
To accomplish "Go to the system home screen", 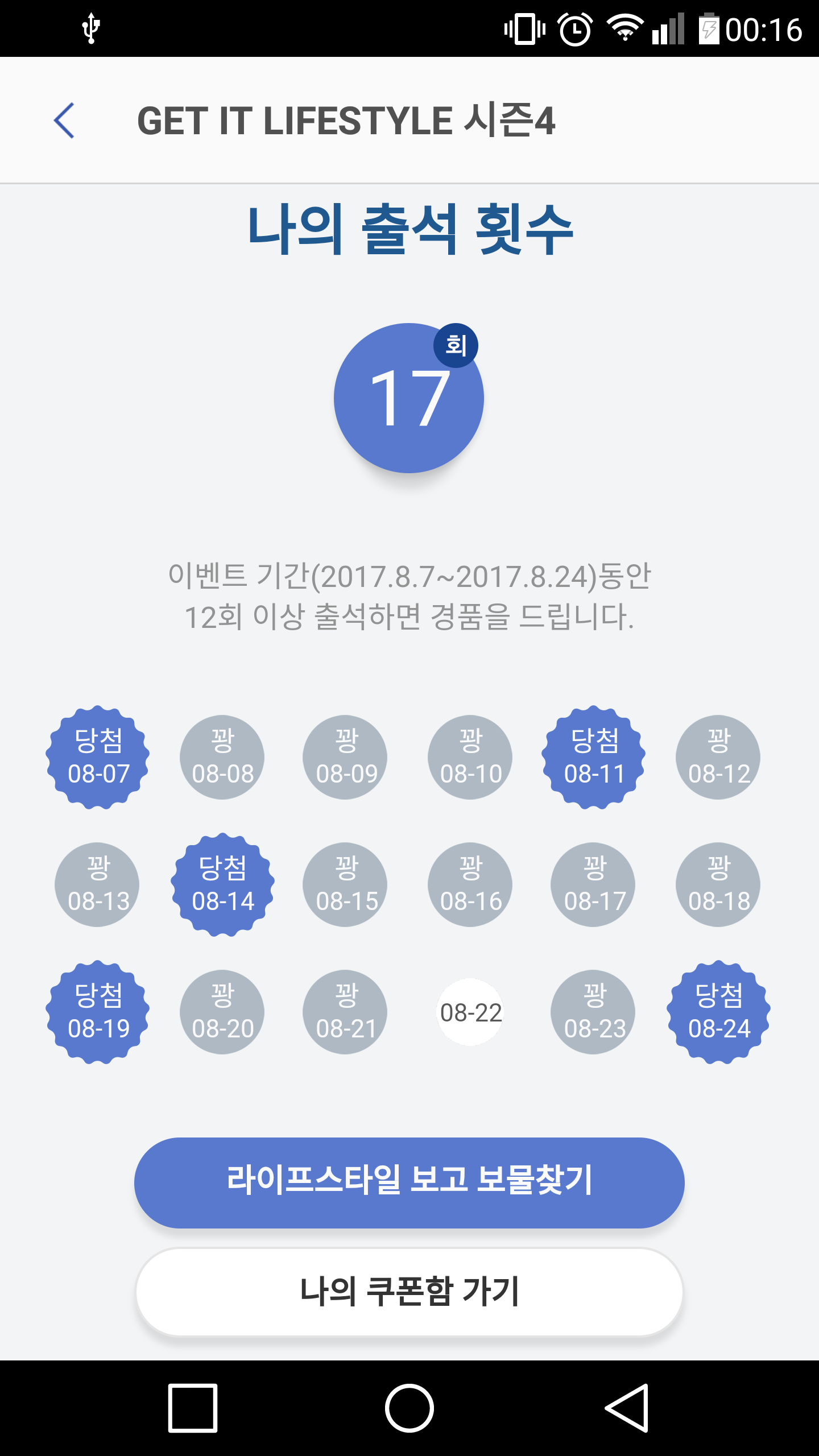I will [x=409, y=1408].
